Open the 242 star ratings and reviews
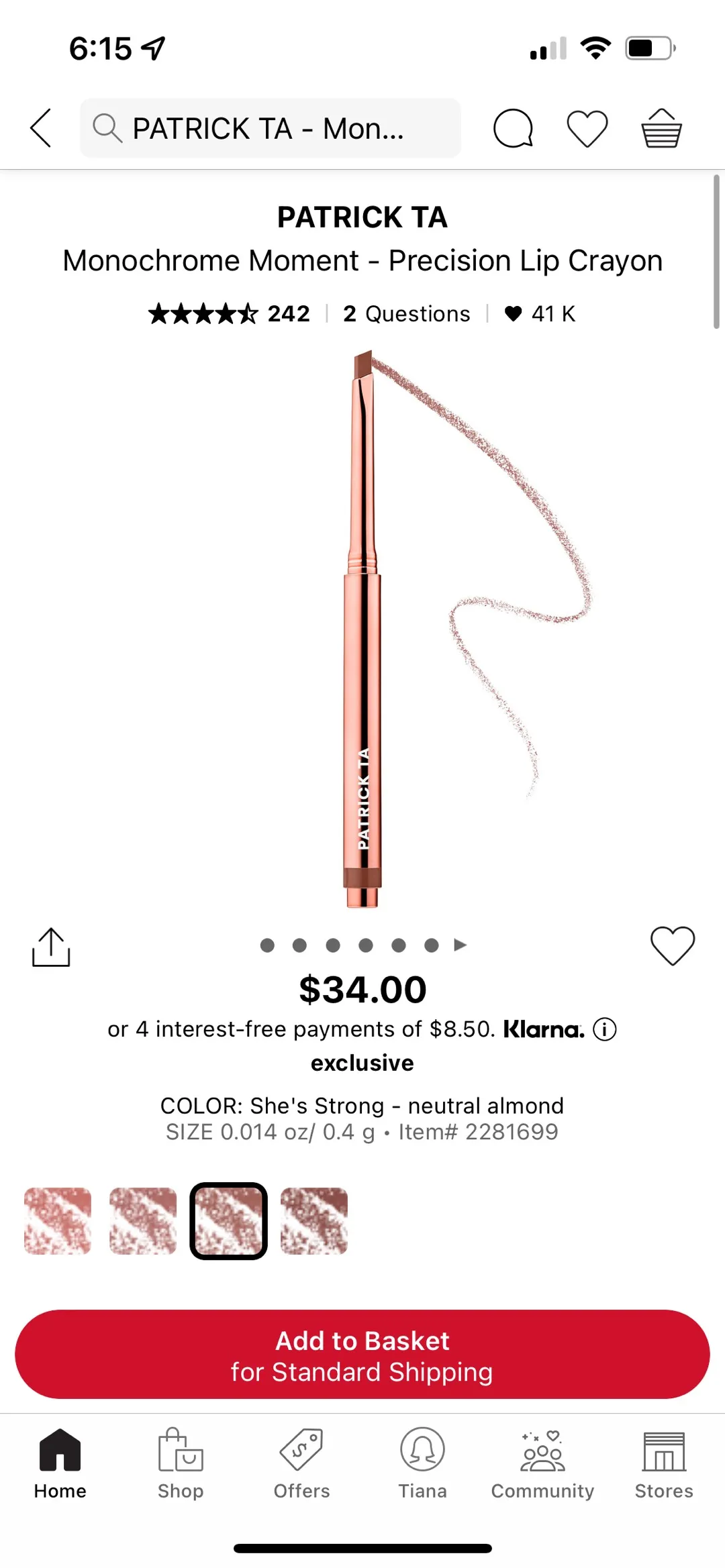This screenshot has height=1568, width=725. (x=229, y=313)
